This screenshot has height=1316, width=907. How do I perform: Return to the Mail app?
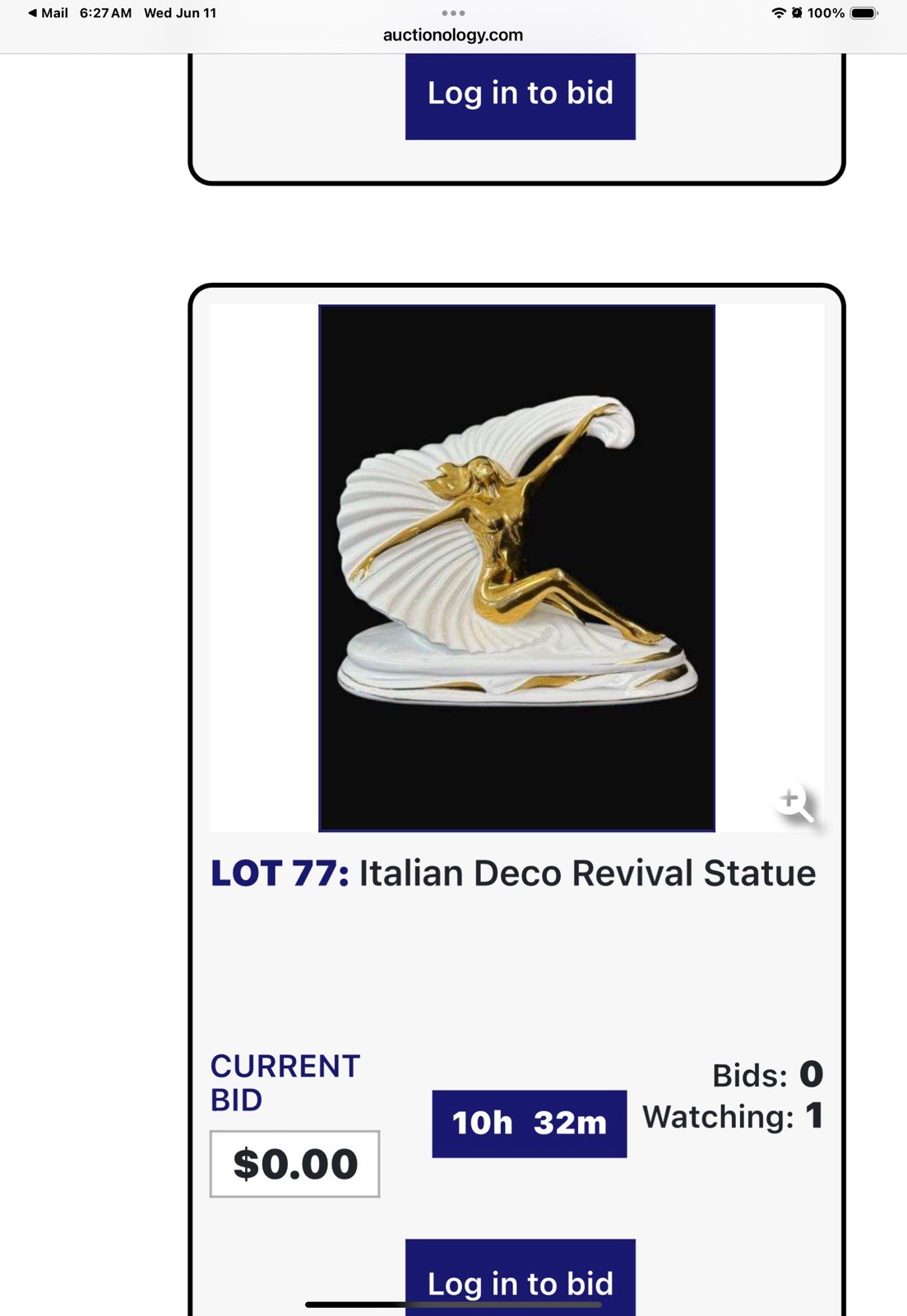coord(48,13)
